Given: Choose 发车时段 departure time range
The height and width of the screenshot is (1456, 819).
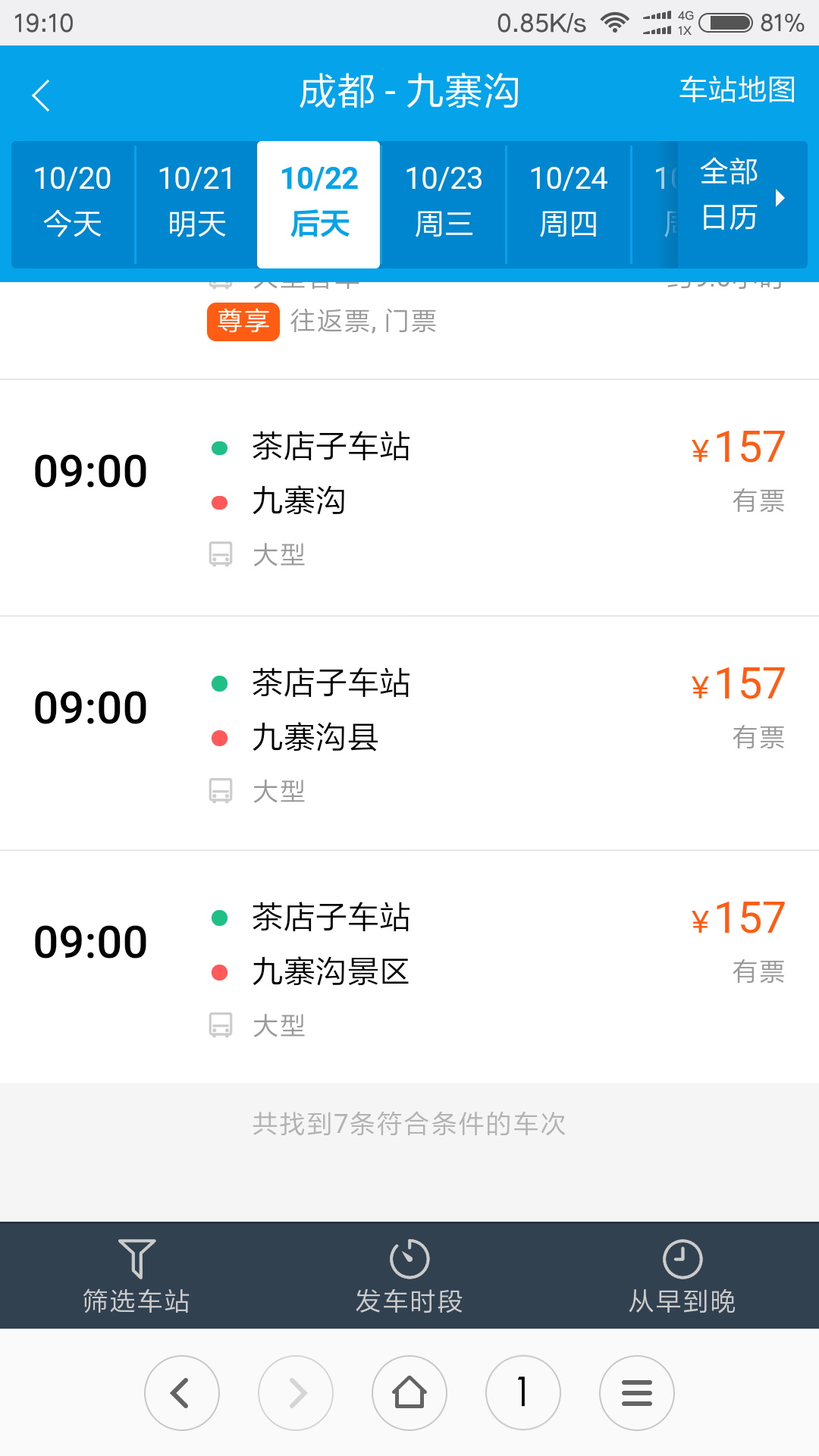Looking at the screenshot, I should click(x=409, y=1276).
